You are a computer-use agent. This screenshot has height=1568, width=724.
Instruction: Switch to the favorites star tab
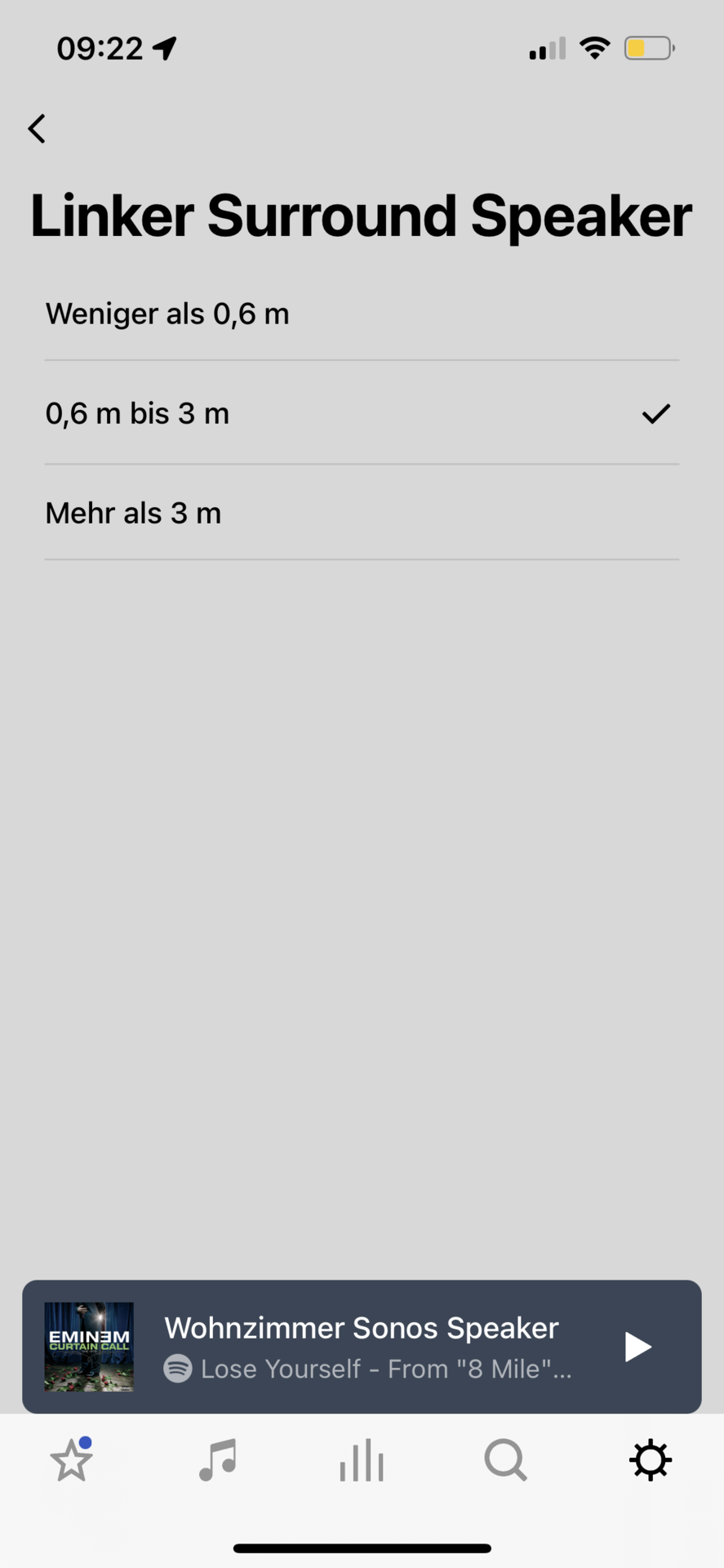72,1460
